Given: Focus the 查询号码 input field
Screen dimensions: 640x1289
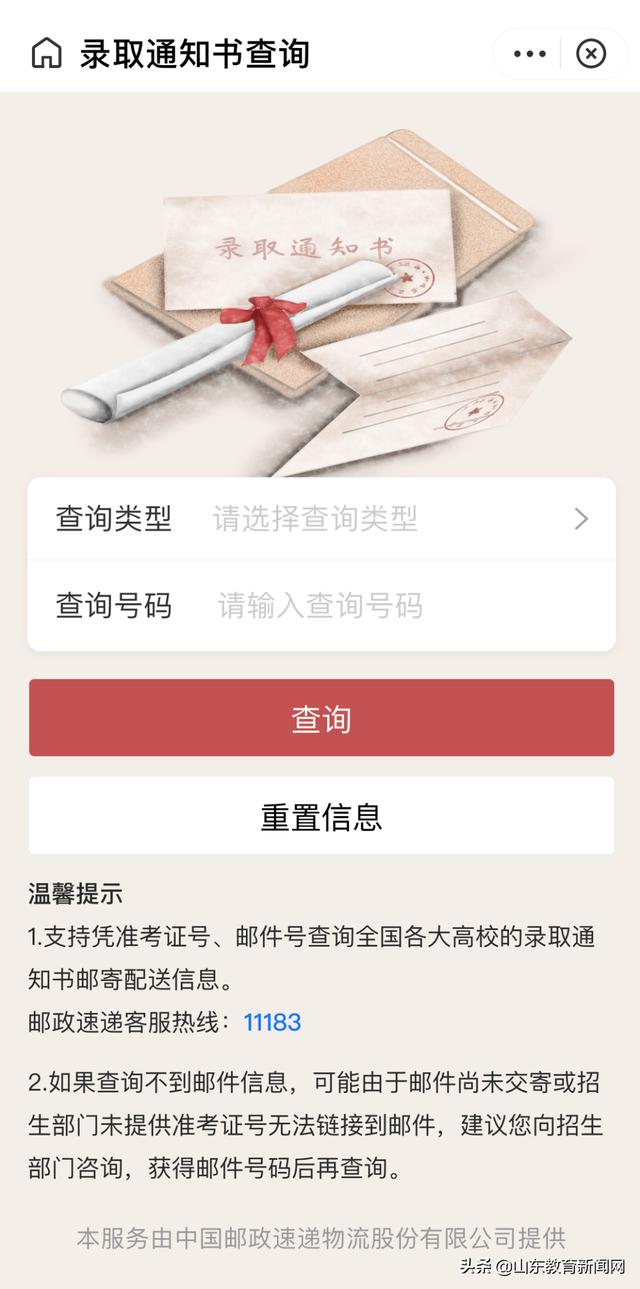Looking at the screenshot, I should tap(400, 605).
